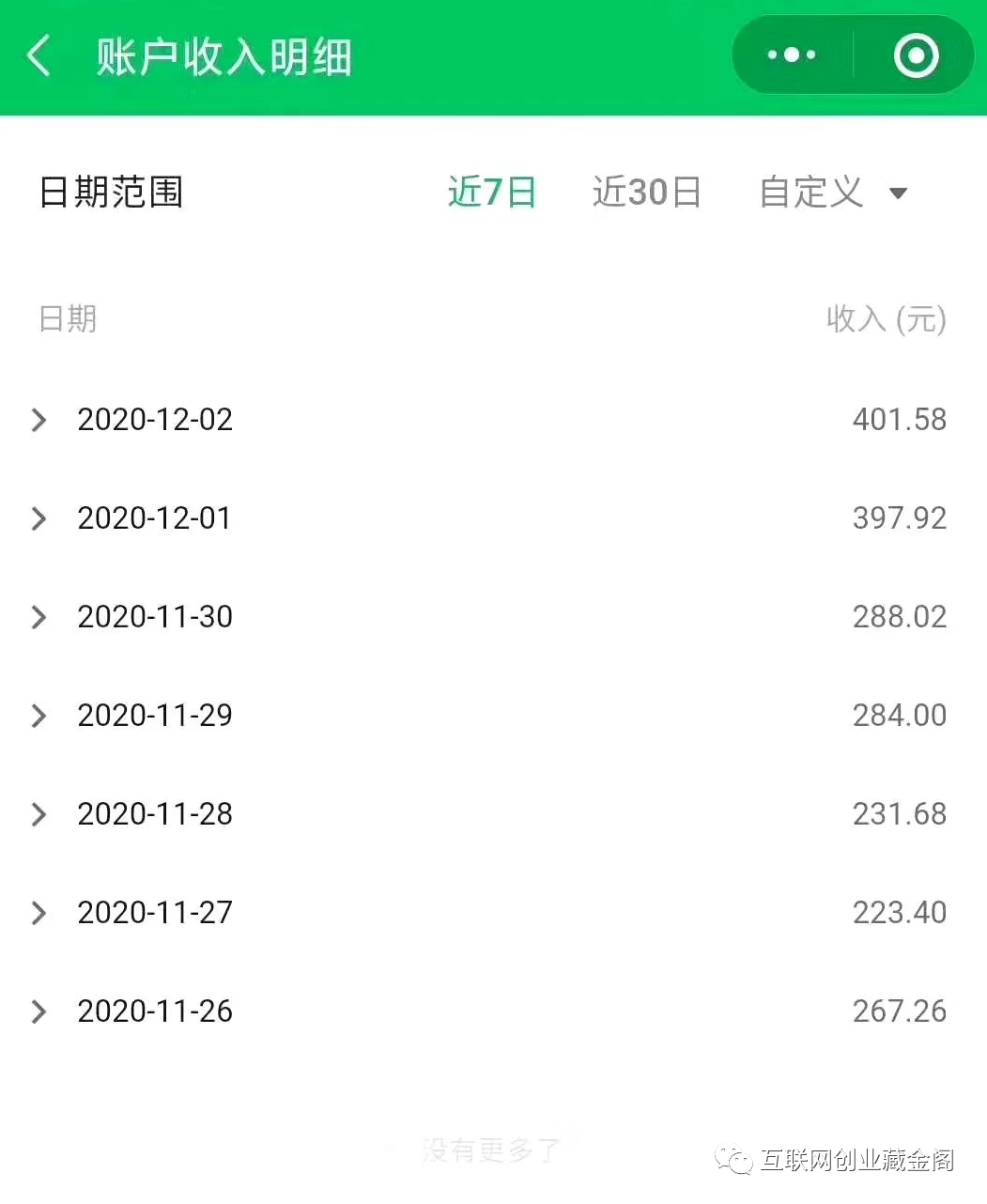
Task: Open the 自定义 date range dropdown
Action: tap(832, 193)
